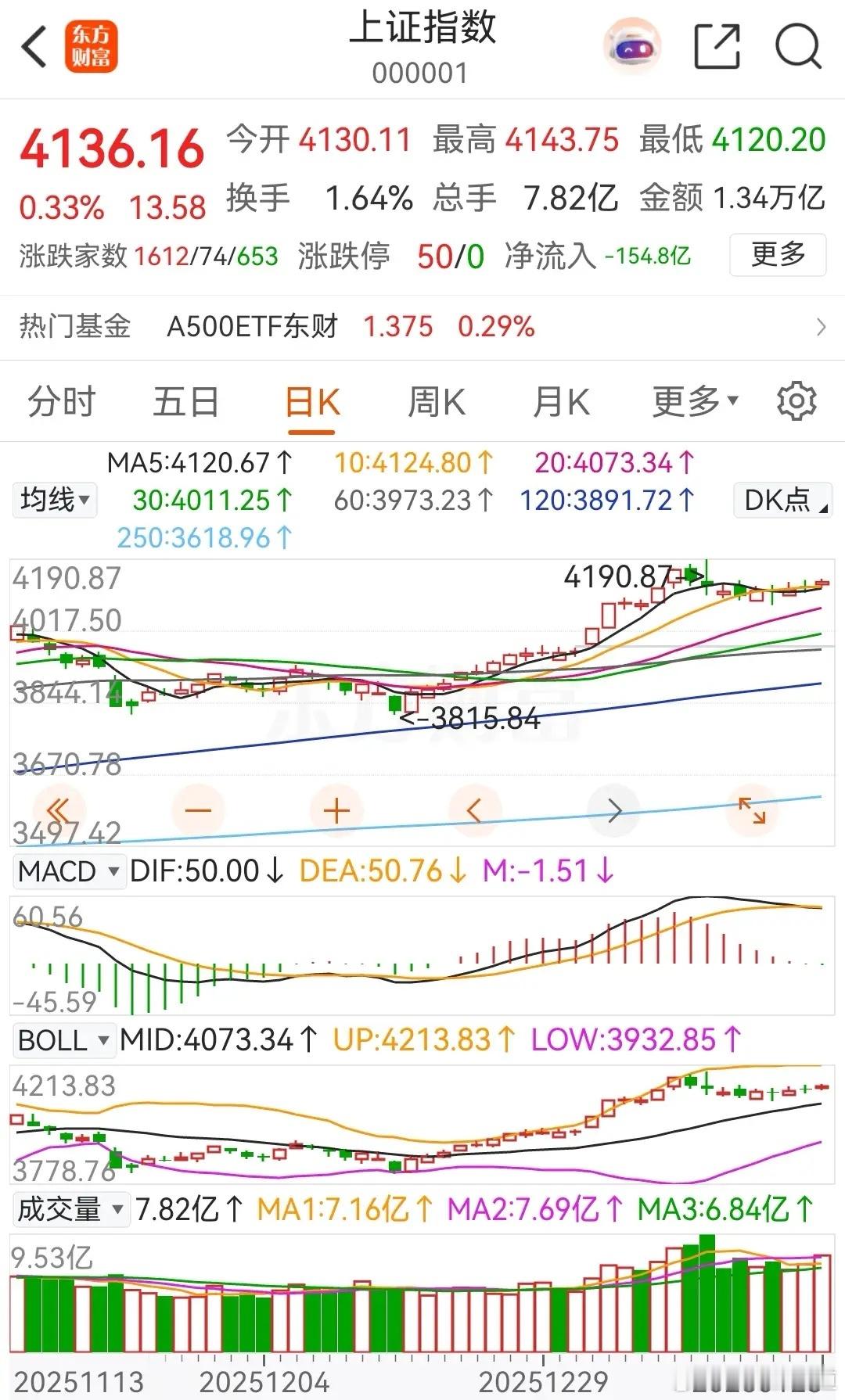Go back using the top-left arrow
This screenshot has width=845, height=1400.
pyautogui.click(x=34, y=47)
